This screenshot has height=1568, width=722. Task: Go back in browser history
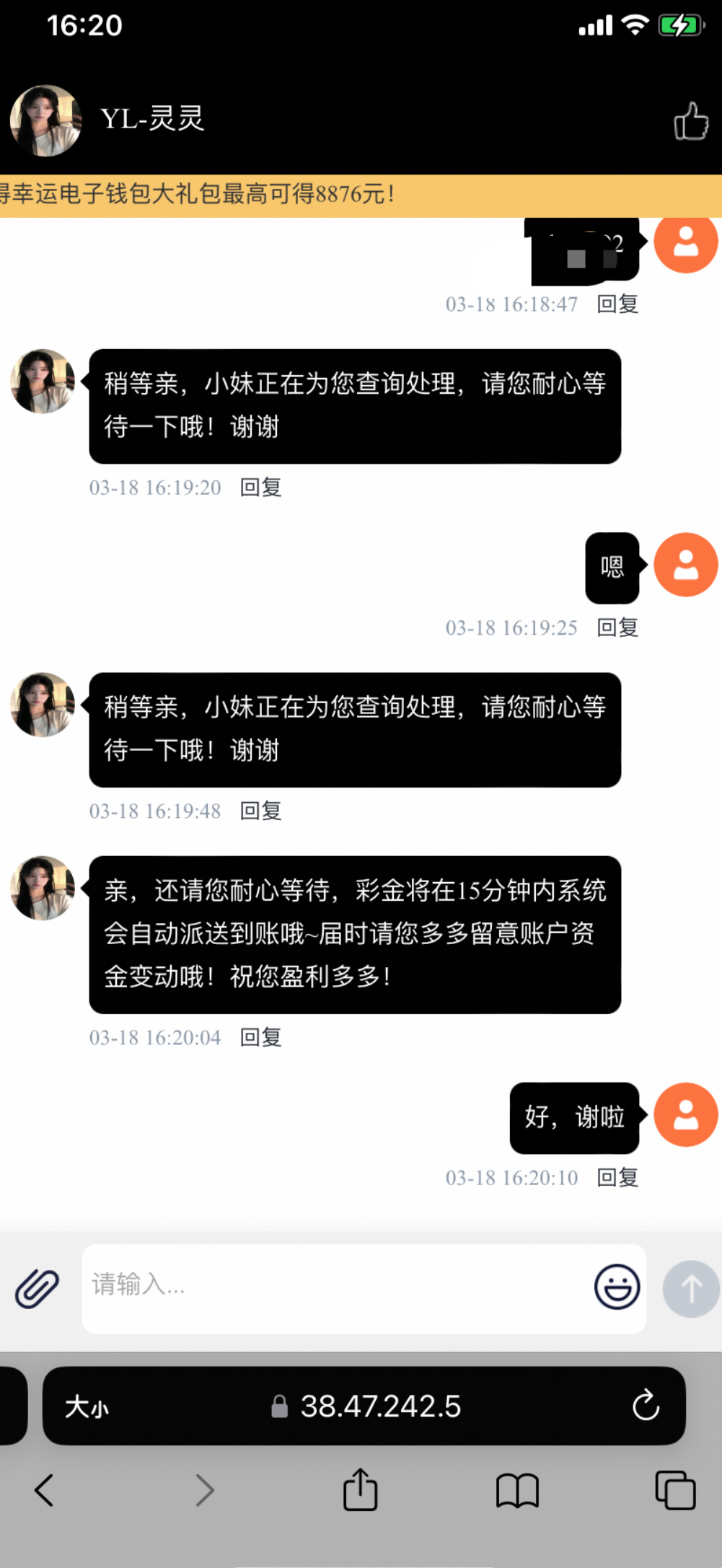coord(44,1490)
